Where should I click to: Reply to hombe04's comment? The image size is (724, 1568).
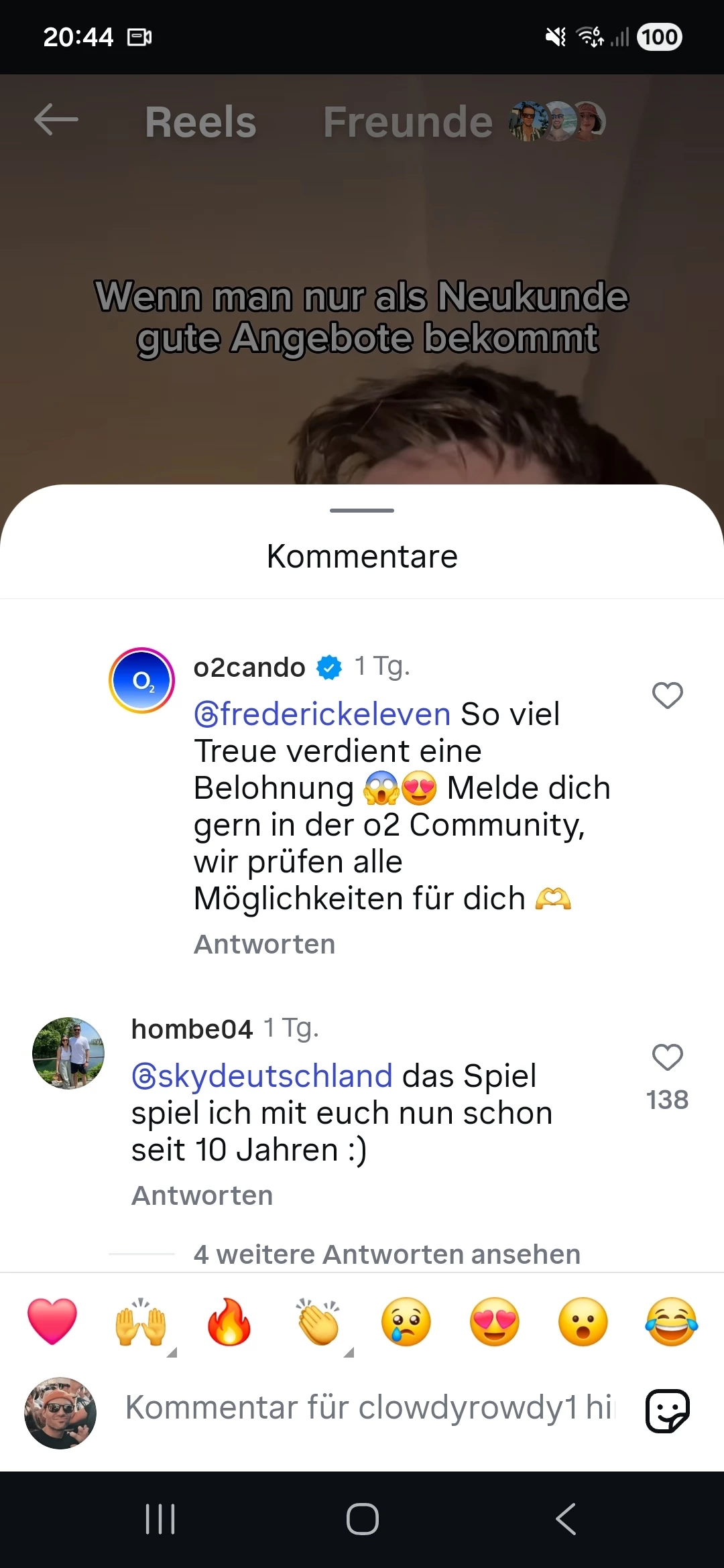(202, 1195)
